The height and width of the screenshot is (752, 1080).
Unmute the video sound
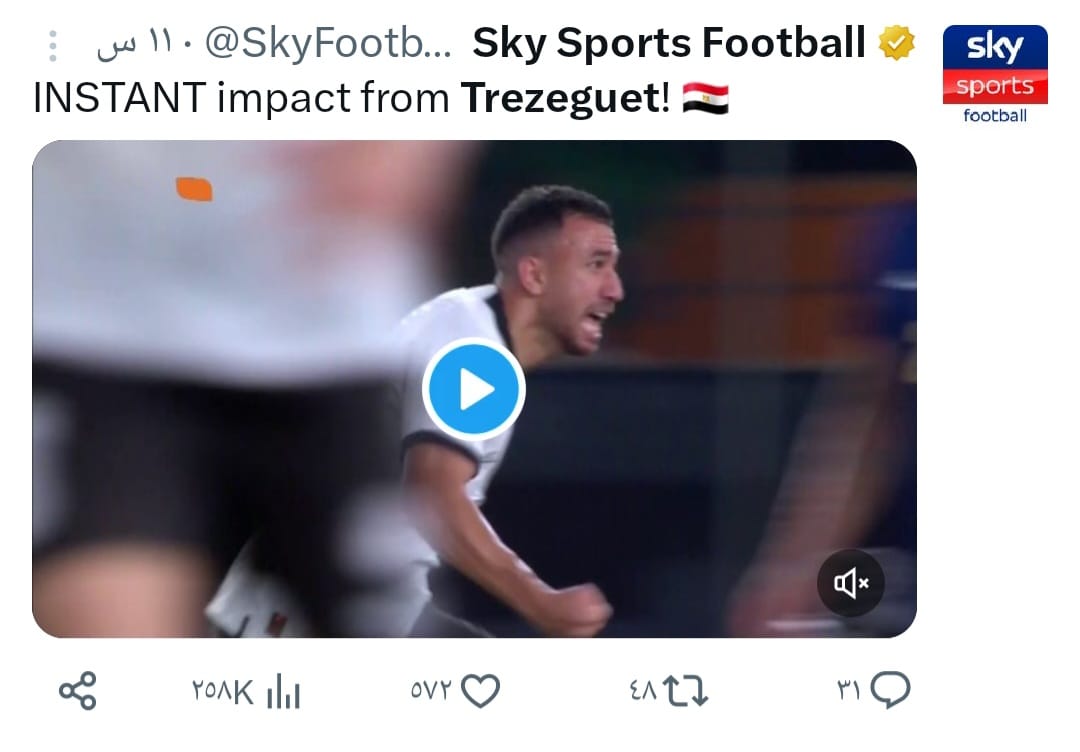pyautogui.click(x=850, y=583)
